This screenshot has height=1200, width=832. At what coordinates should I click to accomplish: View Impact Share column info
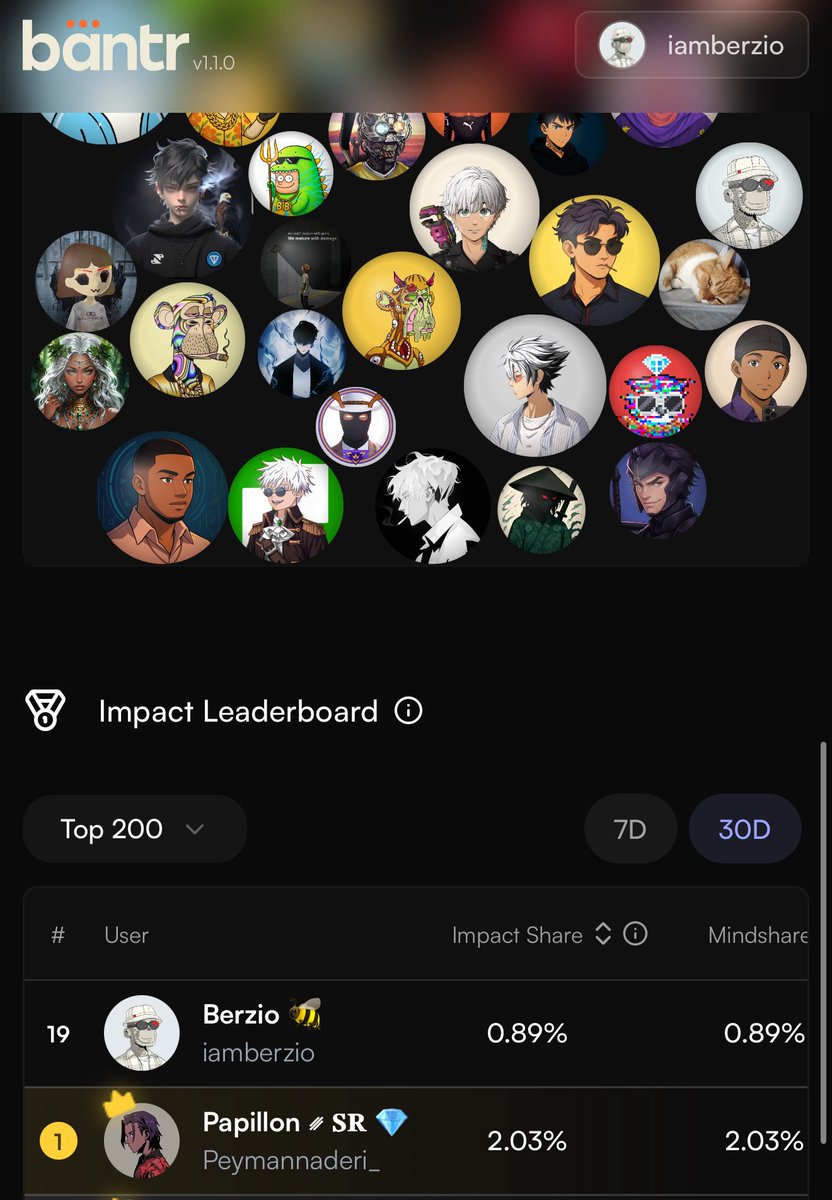[x=635, y=934]
